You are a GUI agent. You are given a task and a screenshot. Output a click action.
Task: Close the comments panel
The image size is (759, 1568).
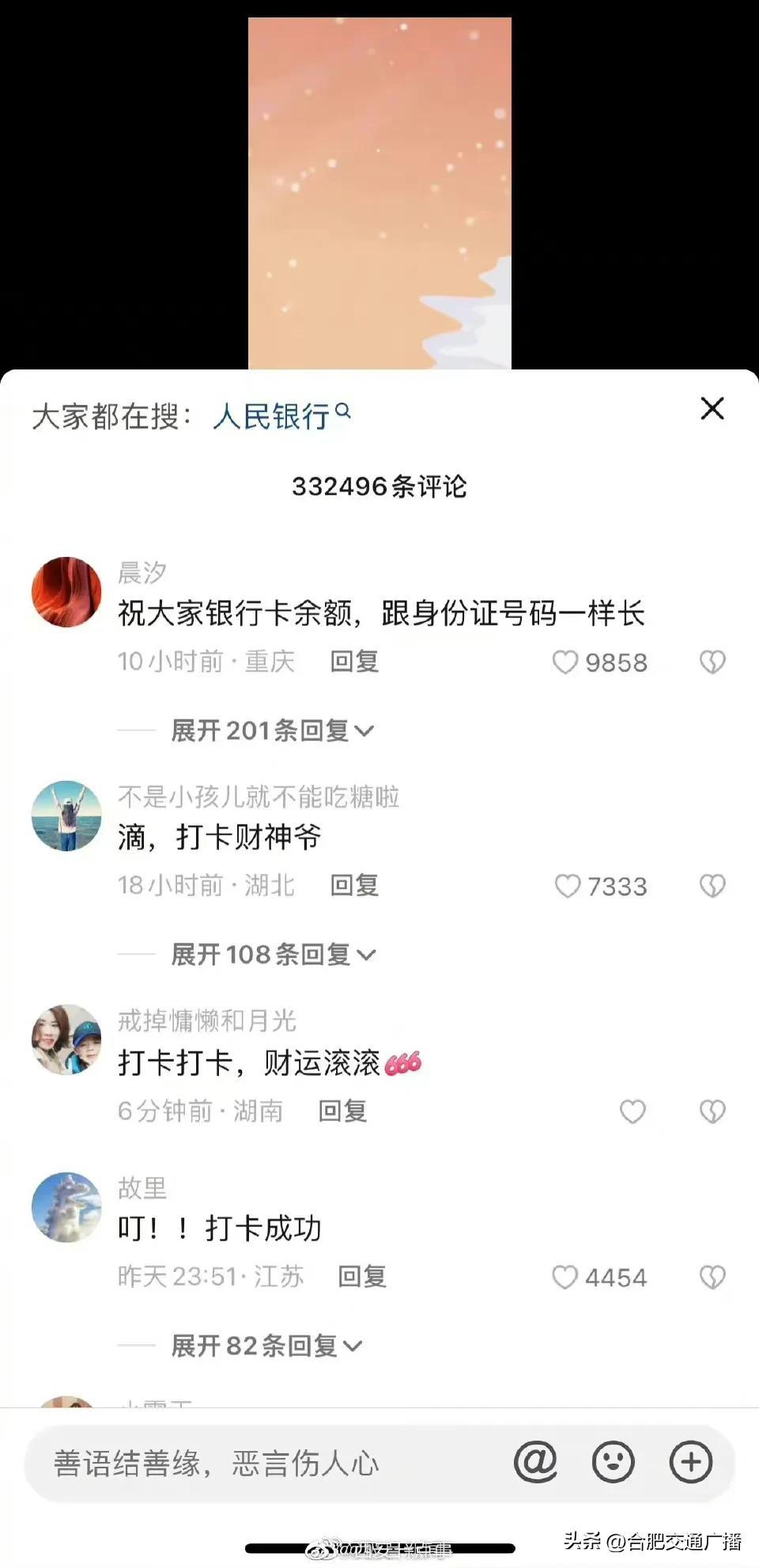click(x=712, y=409)
